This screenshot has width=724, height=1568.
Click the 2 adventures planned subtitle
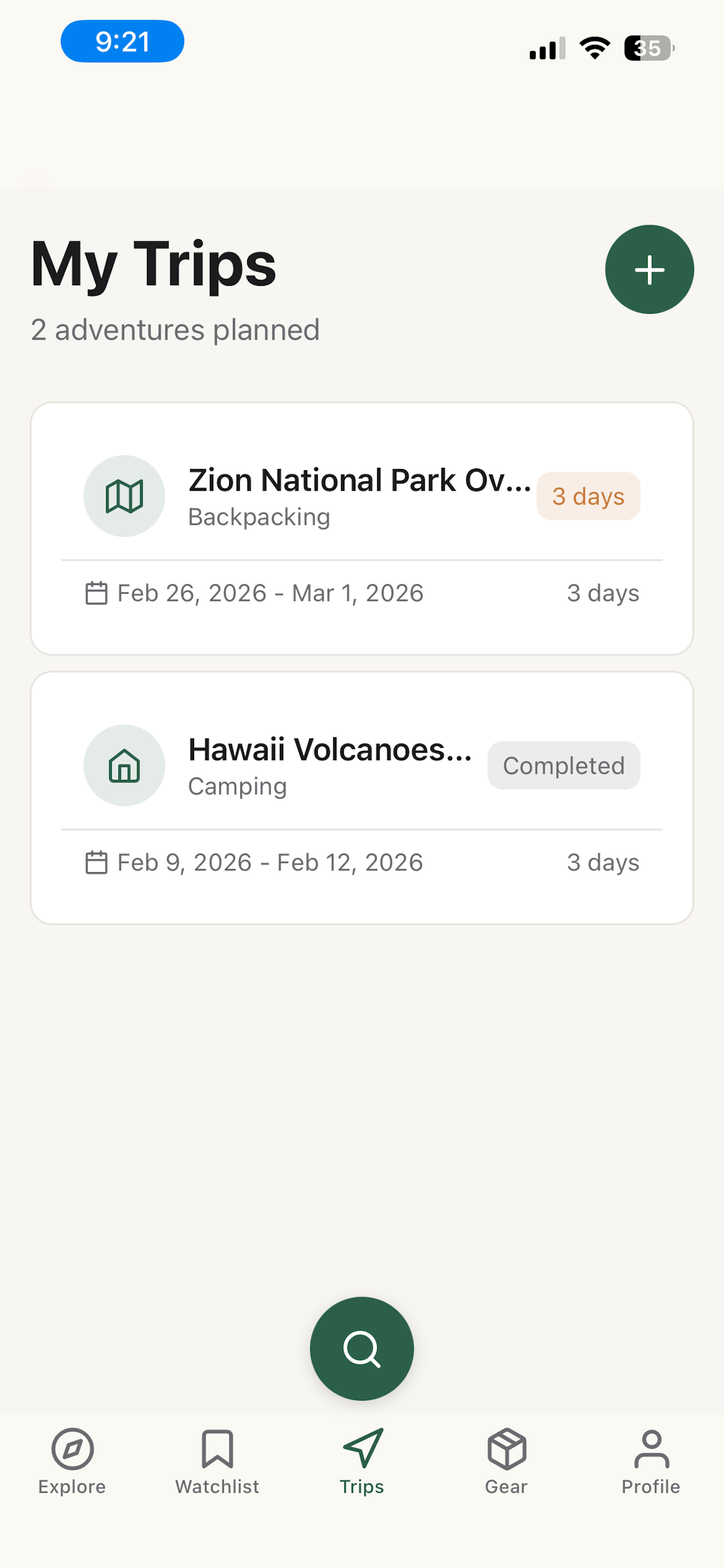pos(175,328)
